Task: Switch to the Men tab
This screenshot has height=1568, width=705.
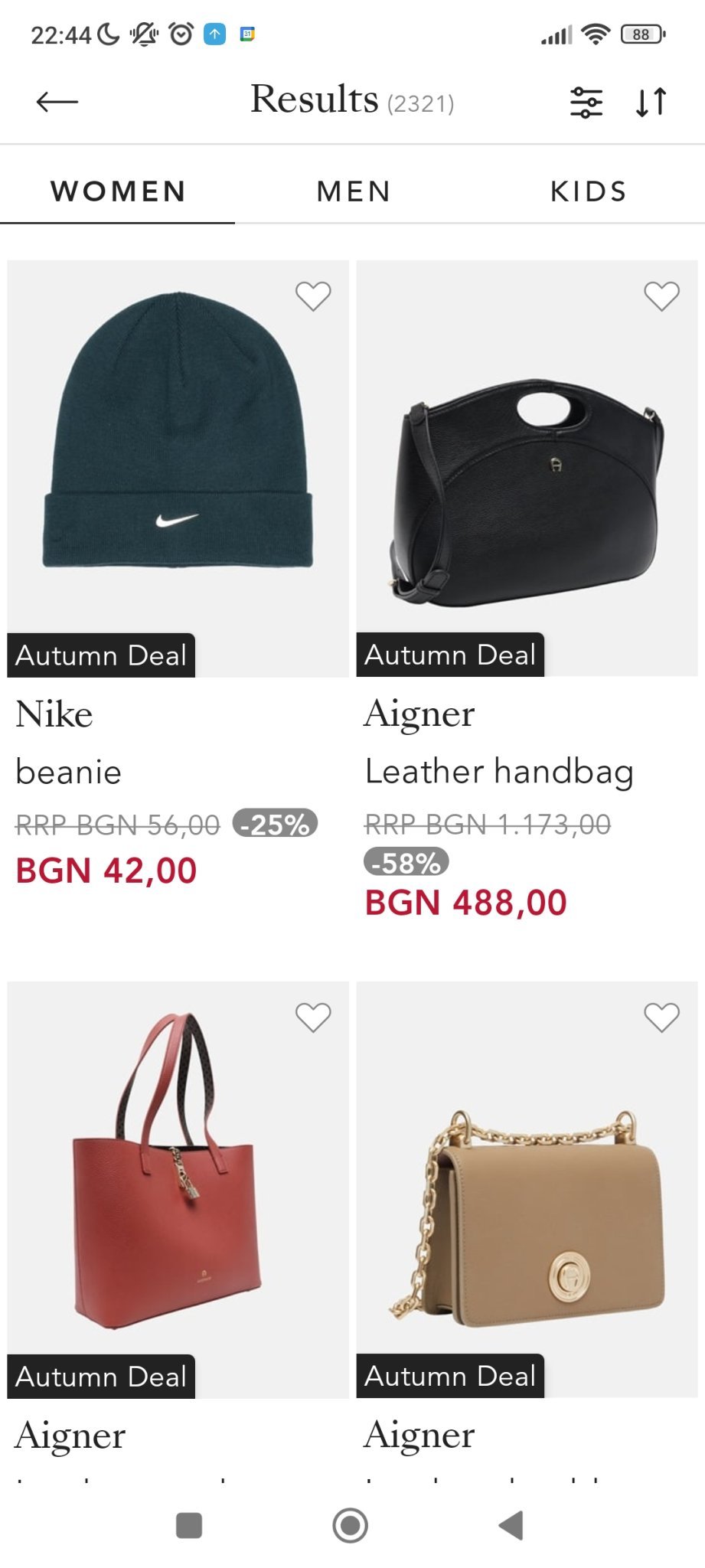Action: tap(354, 191)
